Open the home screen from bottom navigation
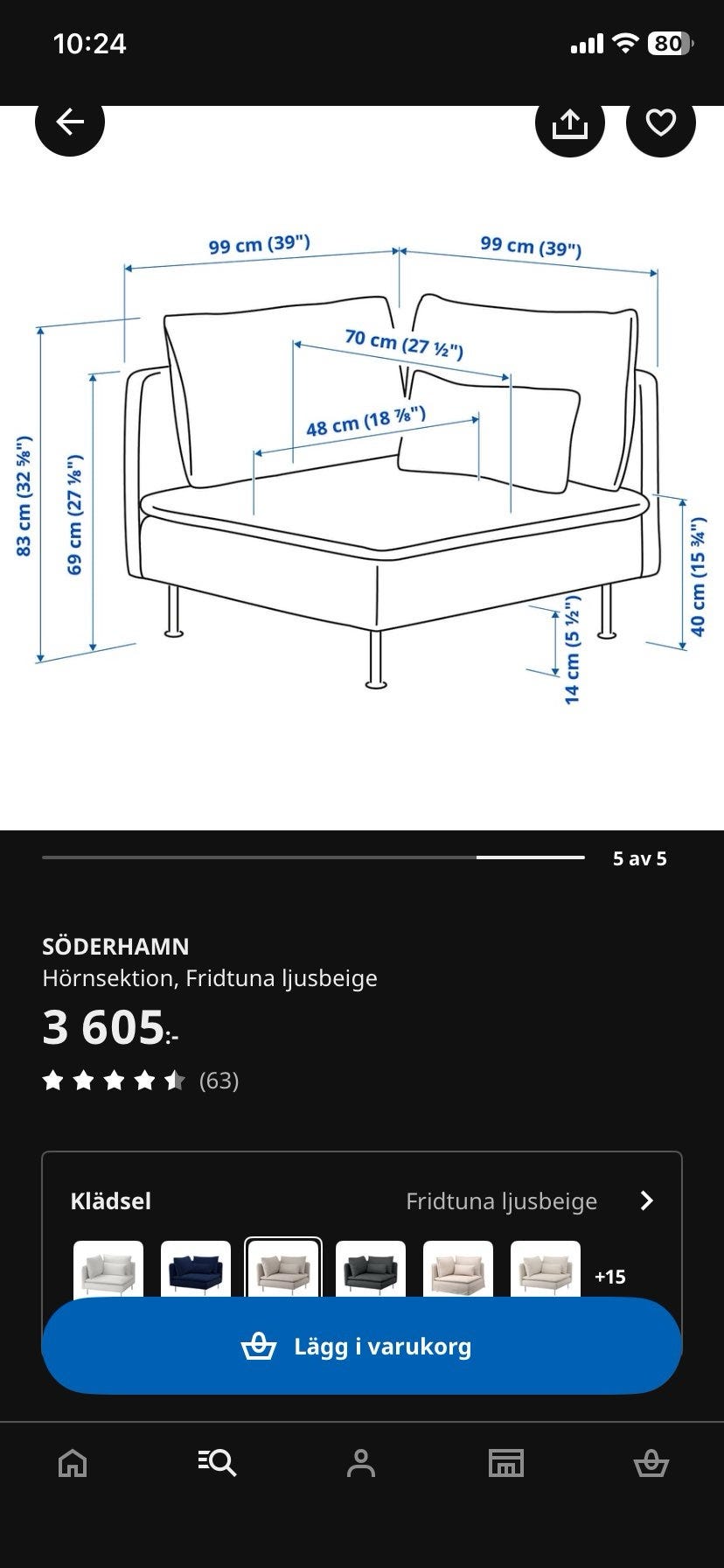This screenshot has width=724, height=1568. (x=73, y=1461)
